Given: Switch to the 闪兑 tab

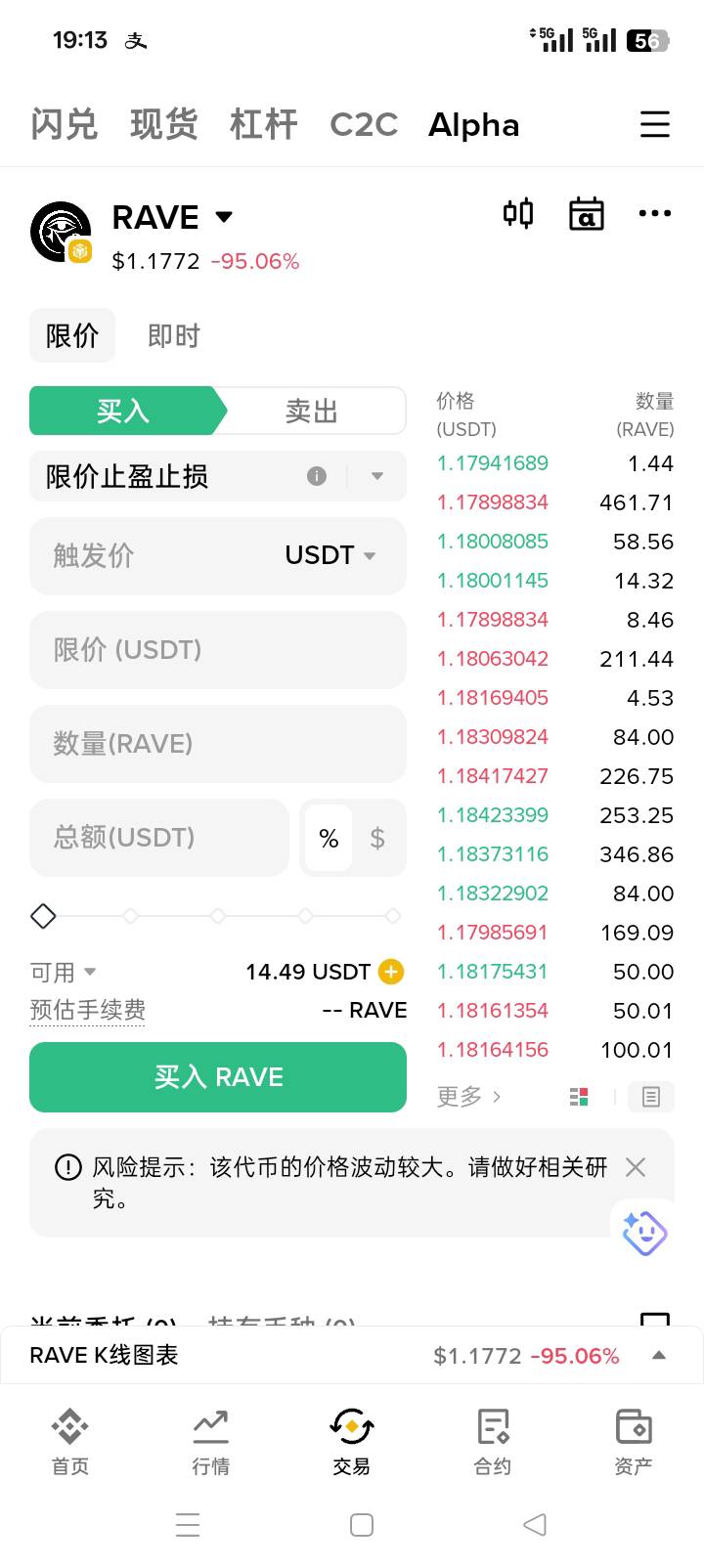Looking at the screenshot, I should click(65, 124).
